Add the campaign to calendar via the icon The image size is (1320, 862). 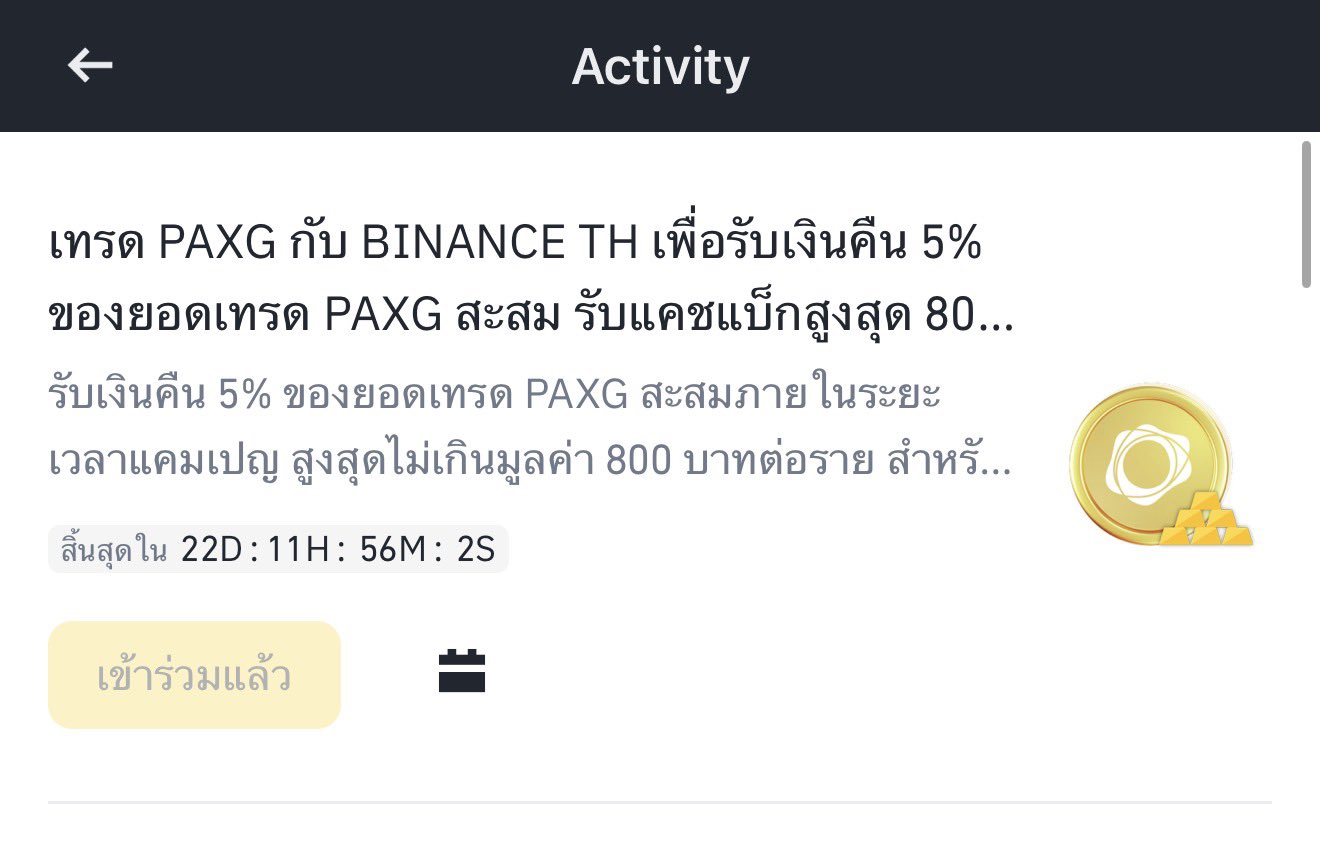[462, 671]
